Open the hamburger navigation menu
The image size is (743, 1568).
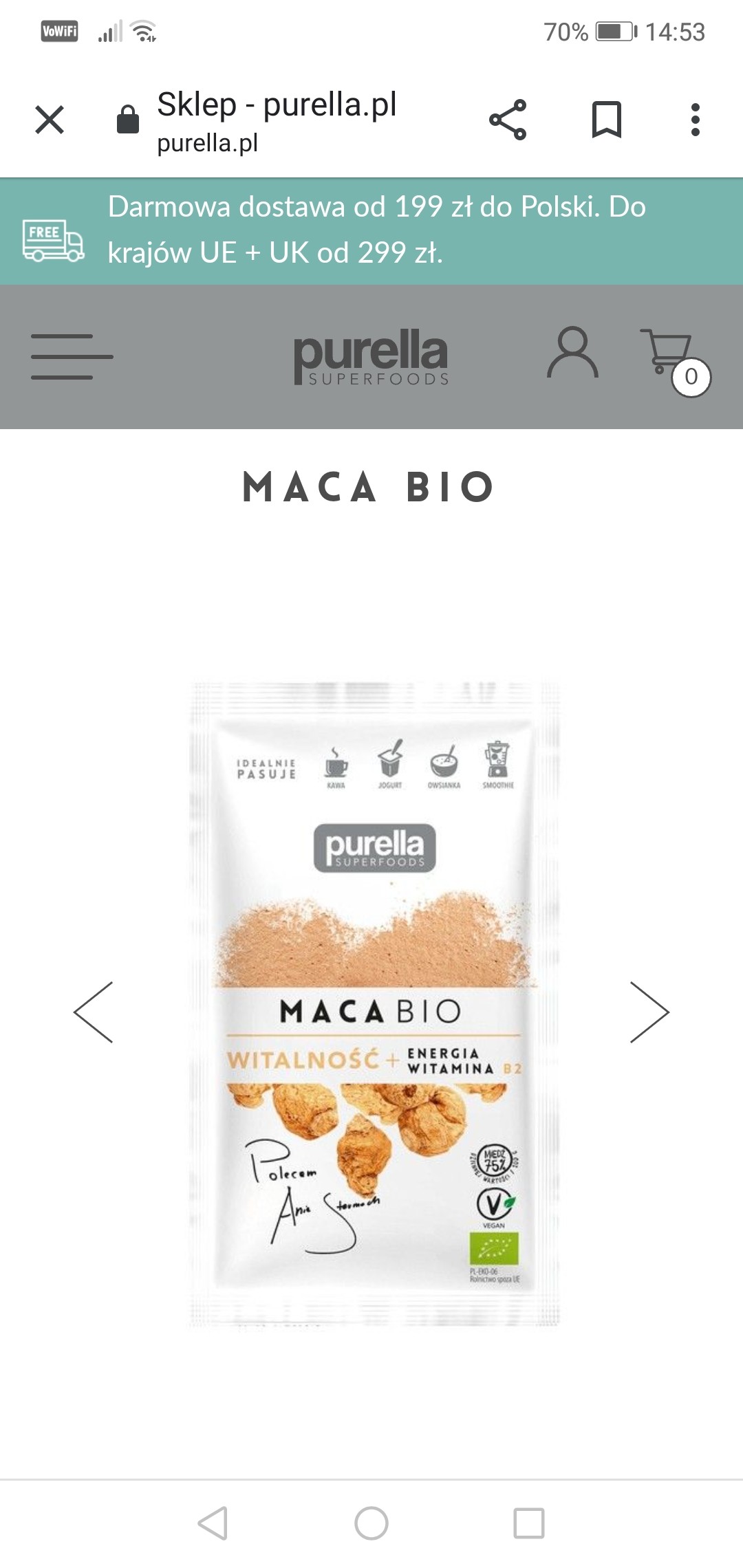point(72,356)
